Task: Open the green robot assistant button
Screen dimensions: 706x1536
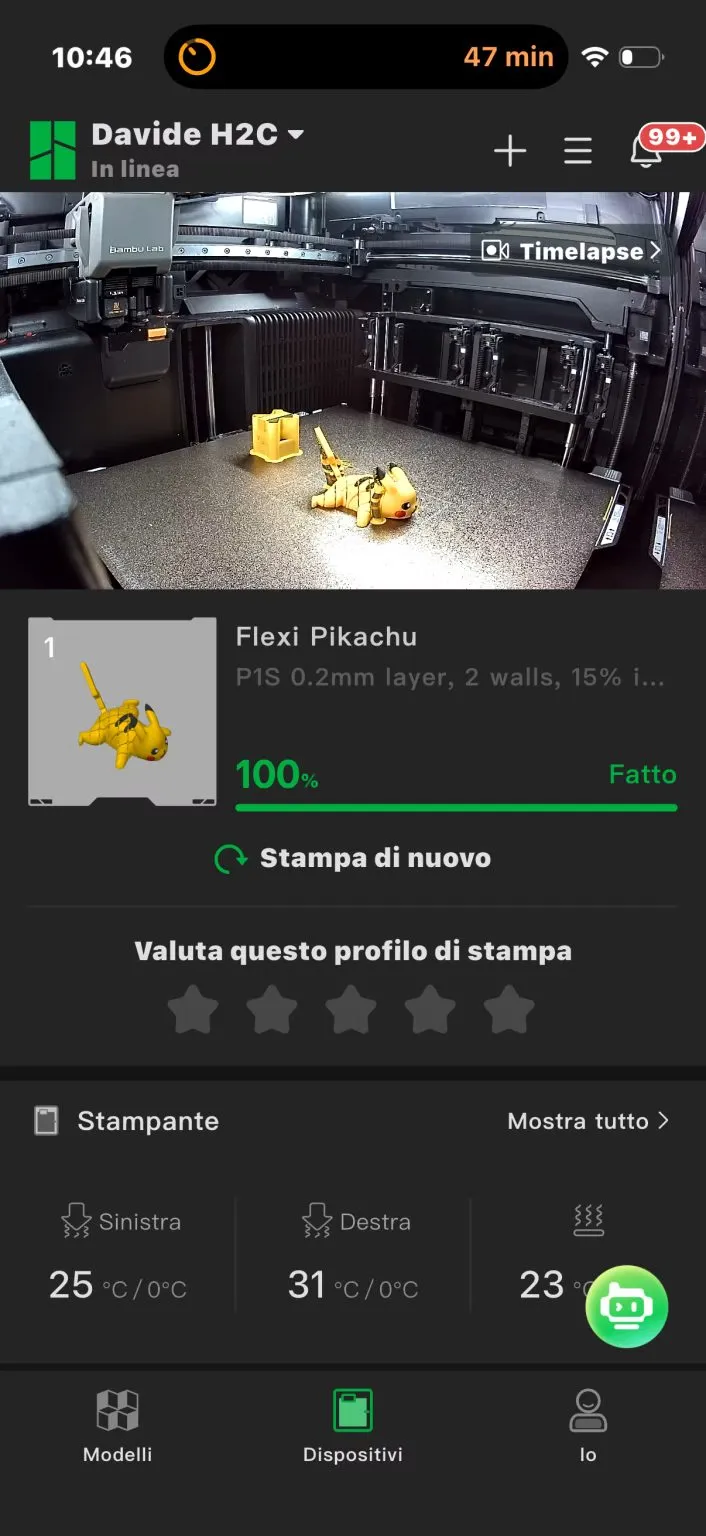Action: (x=627, y=1307)
